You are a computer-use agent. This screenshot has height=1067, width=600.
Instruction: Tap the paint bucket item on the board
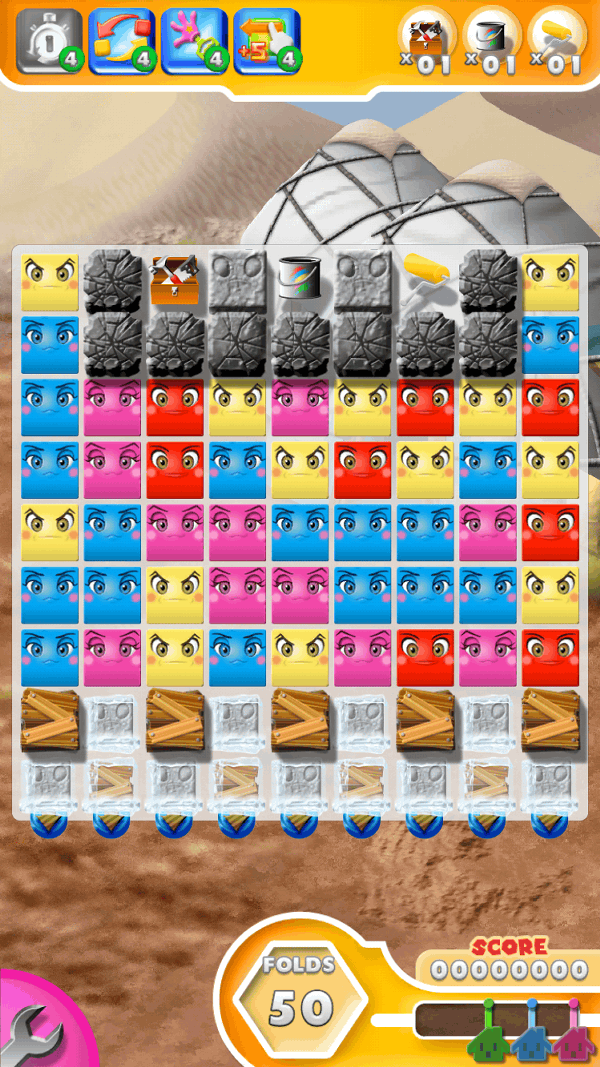[299, 277]
